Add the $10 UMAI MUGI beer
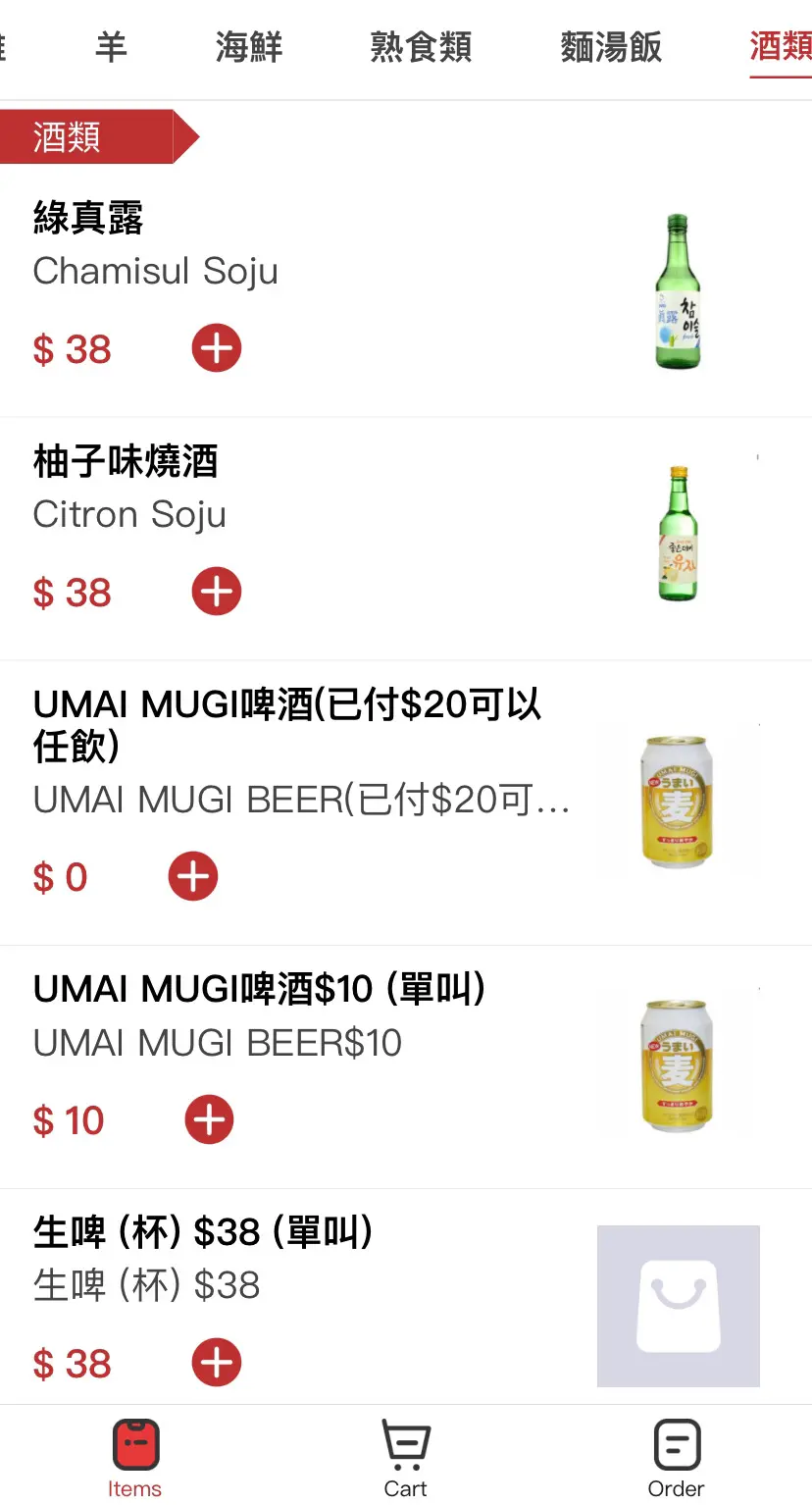The height and width of the screenshot is (1505, 812). click(210, 1119)
